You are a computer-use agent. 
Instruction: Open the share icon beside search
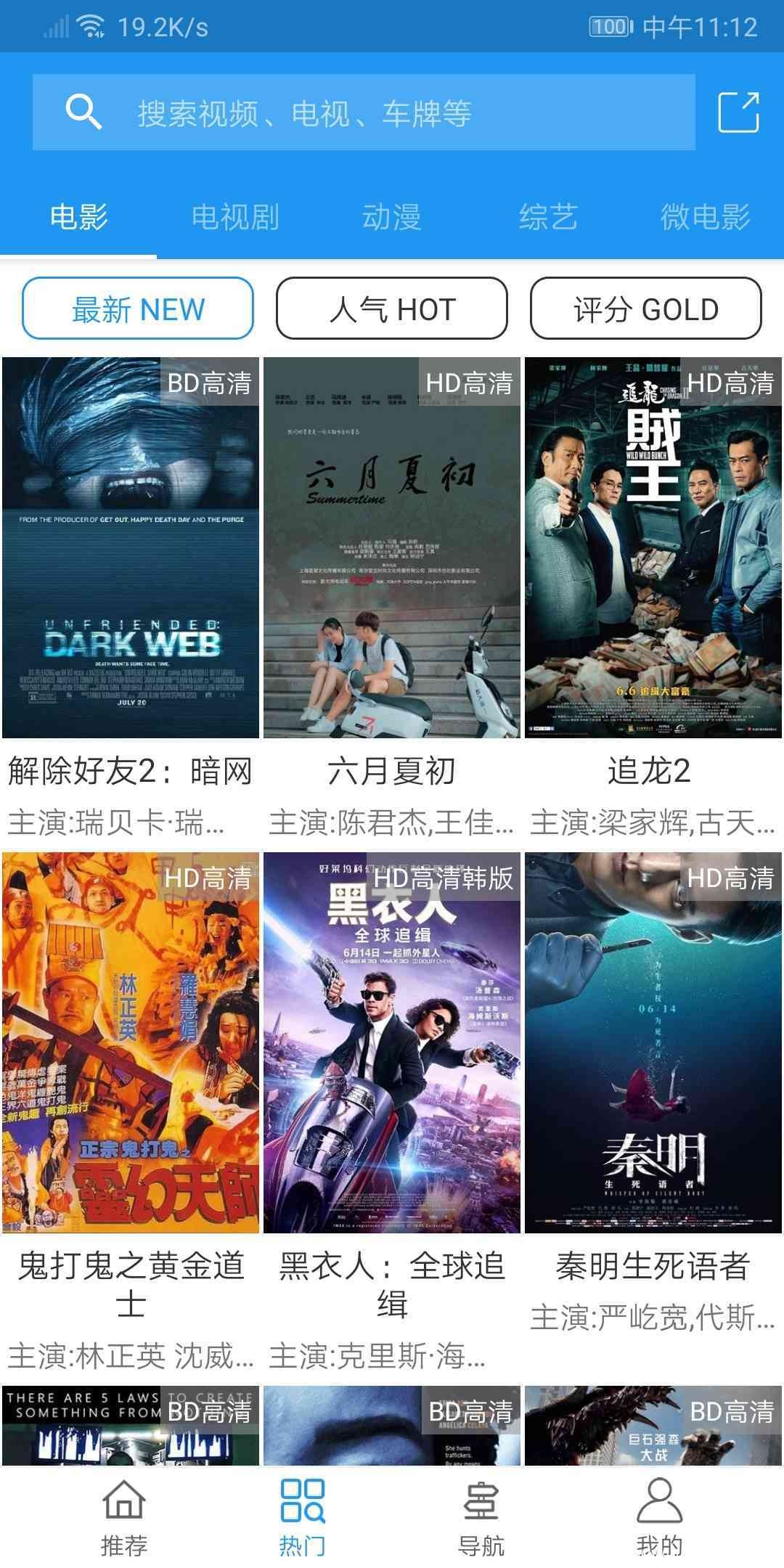point(738,113)
